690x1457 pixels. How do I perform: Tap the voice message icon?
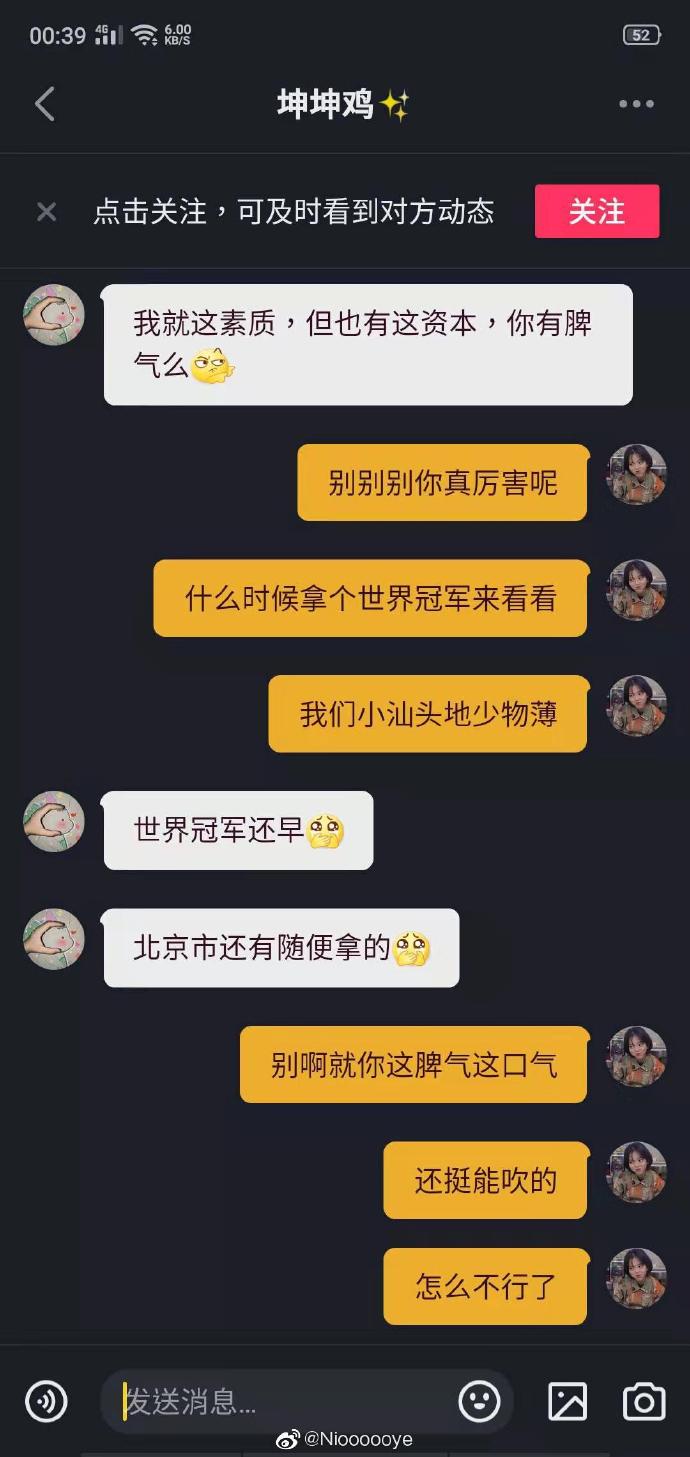46,1401
